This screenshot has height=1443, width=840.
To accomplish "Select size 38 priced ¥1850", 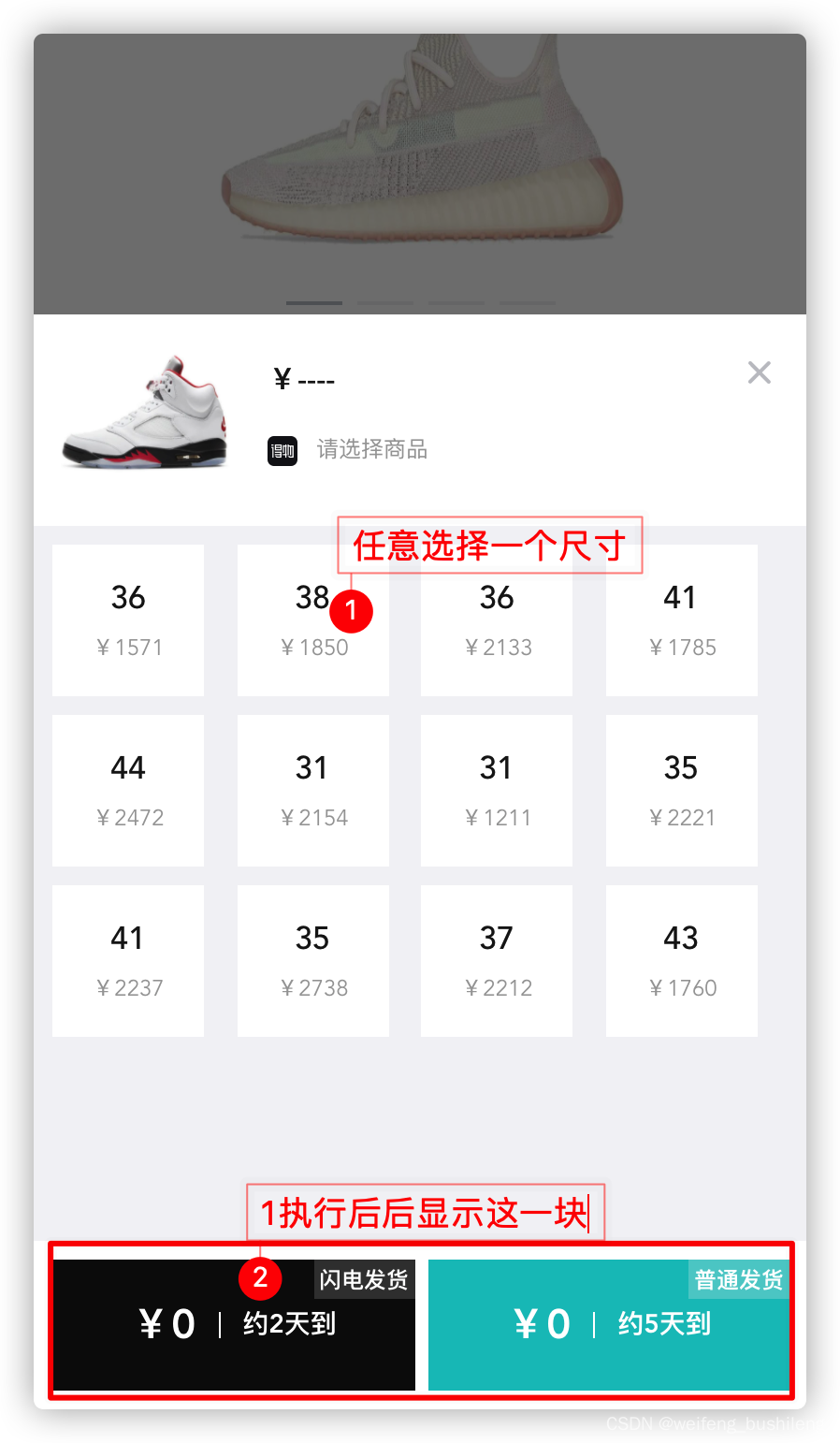I will (x=312, y=619).
